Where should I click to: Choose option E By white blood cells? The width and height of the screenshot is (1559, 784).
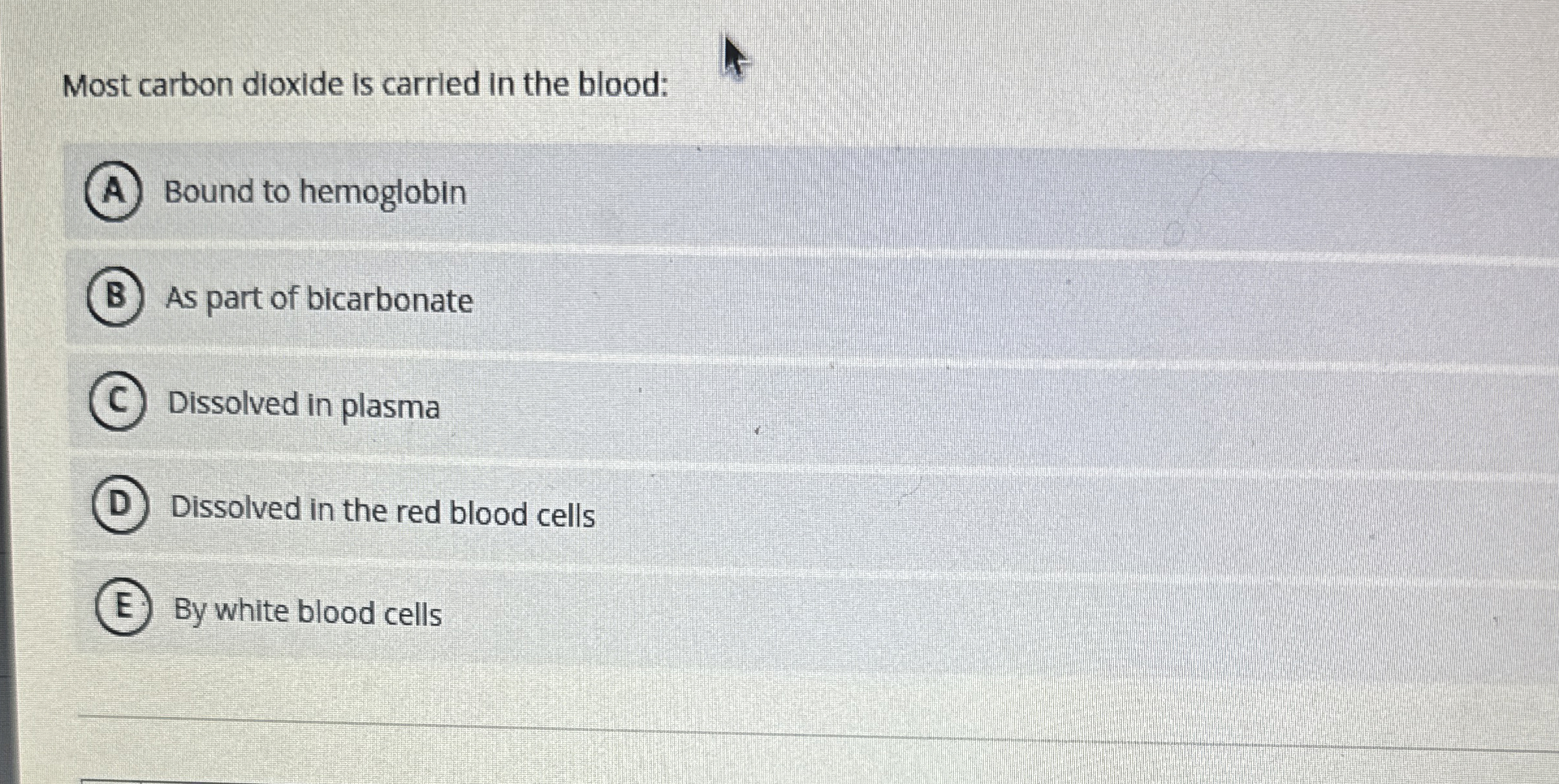point(124,607)
